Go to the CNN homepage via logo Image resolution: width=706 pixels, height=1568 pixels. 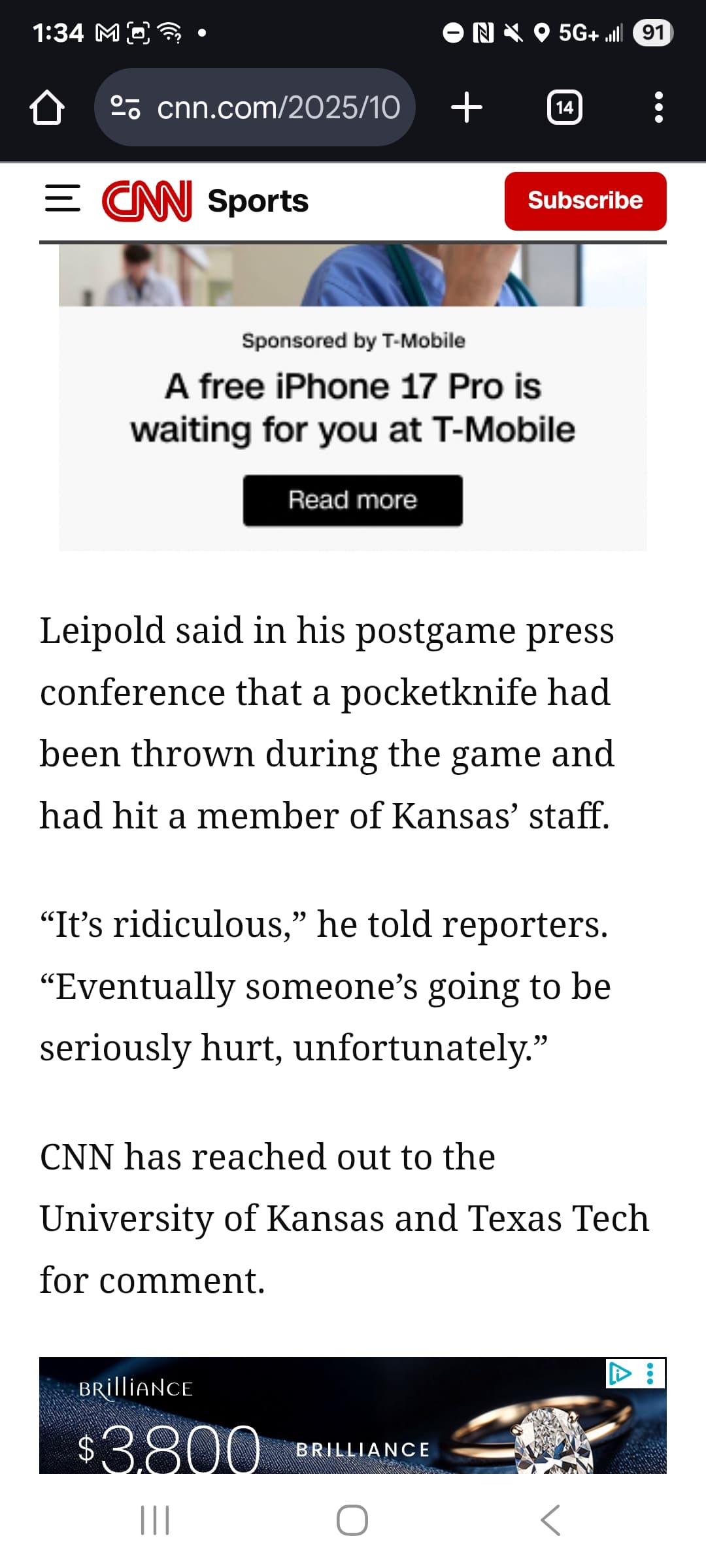(147, 201)
